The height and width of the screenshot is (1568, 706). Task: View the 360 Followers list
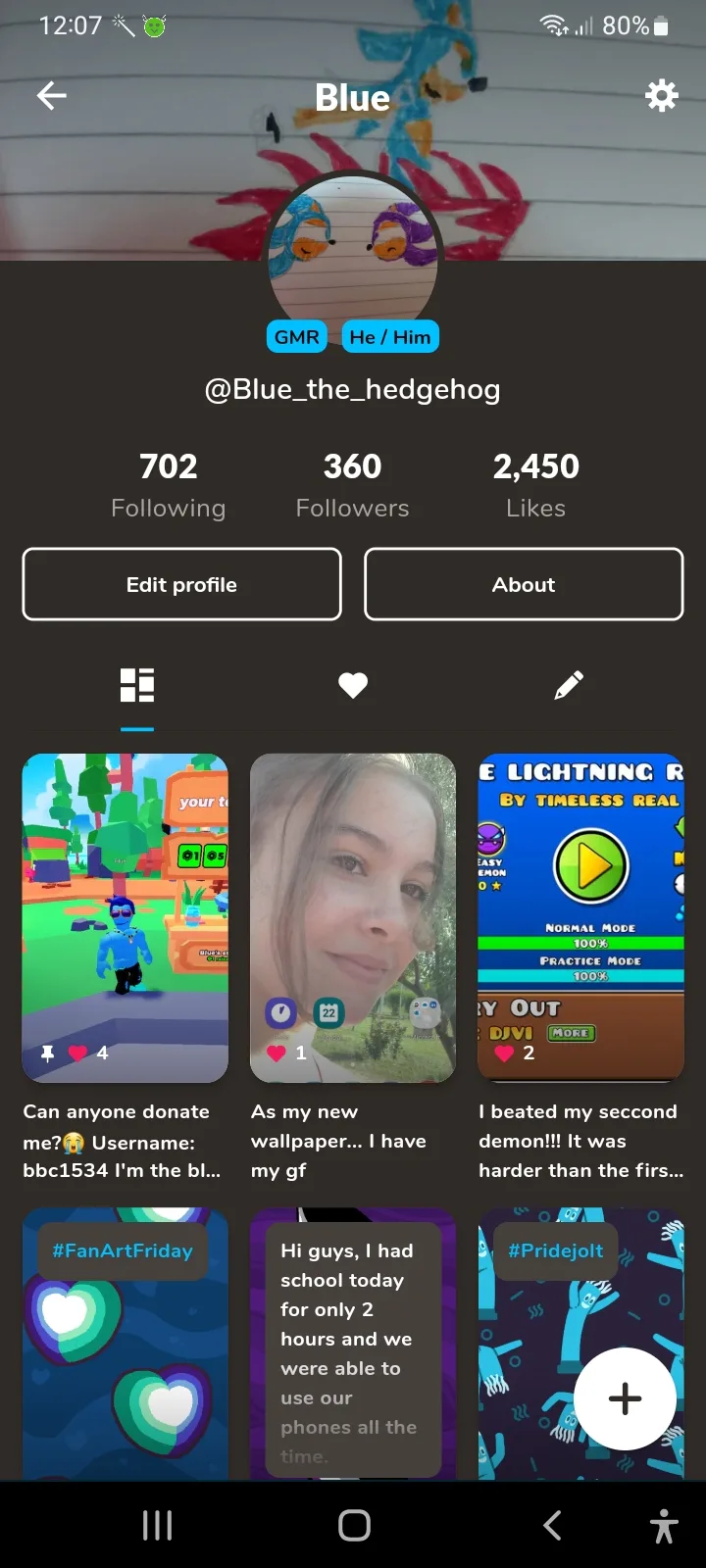click(353, 485)
